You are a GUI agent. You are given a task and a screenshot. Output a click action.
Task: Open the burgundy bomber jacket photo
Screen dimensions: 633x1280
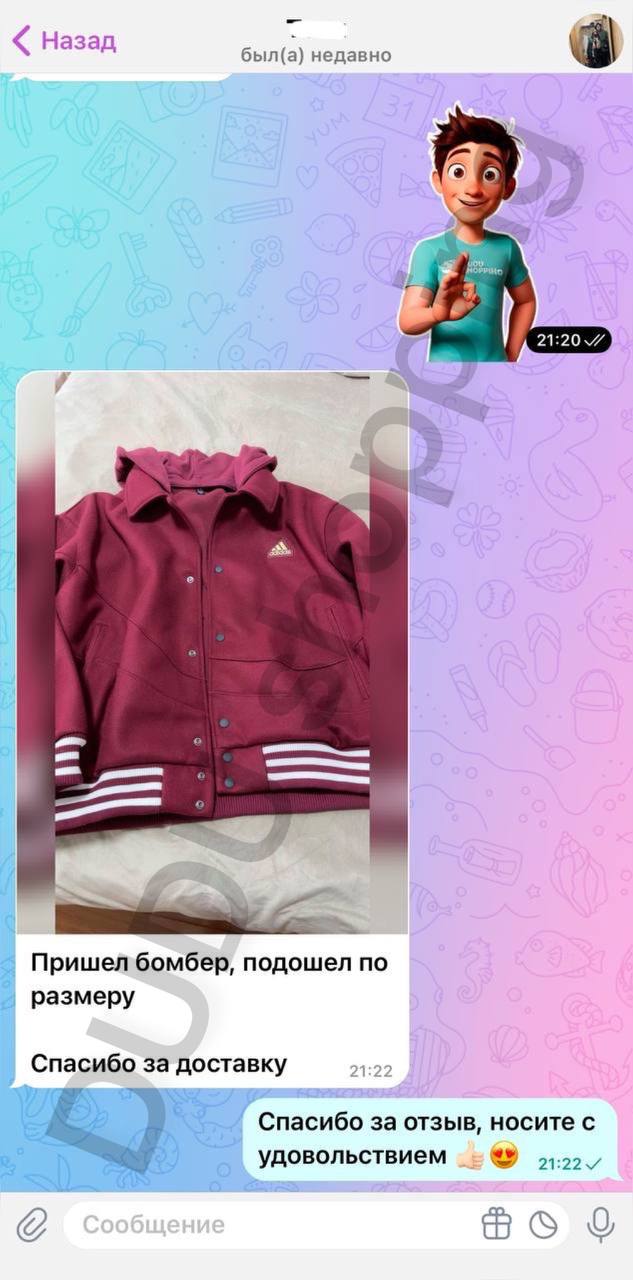[x=212, y=650]
